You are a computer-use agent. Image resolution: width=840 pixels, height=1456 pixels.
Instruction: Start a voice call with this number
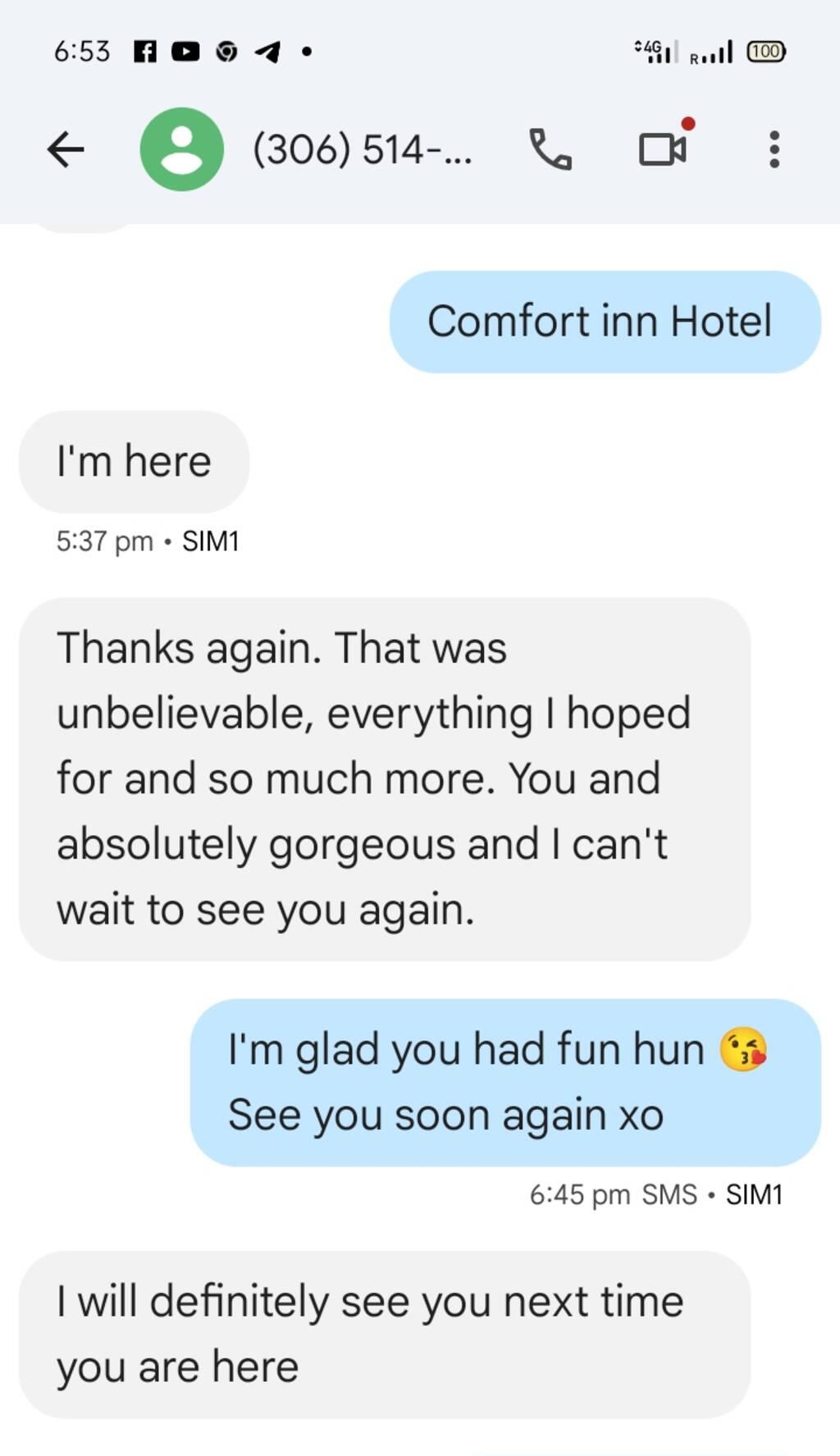tap(550, 150)
